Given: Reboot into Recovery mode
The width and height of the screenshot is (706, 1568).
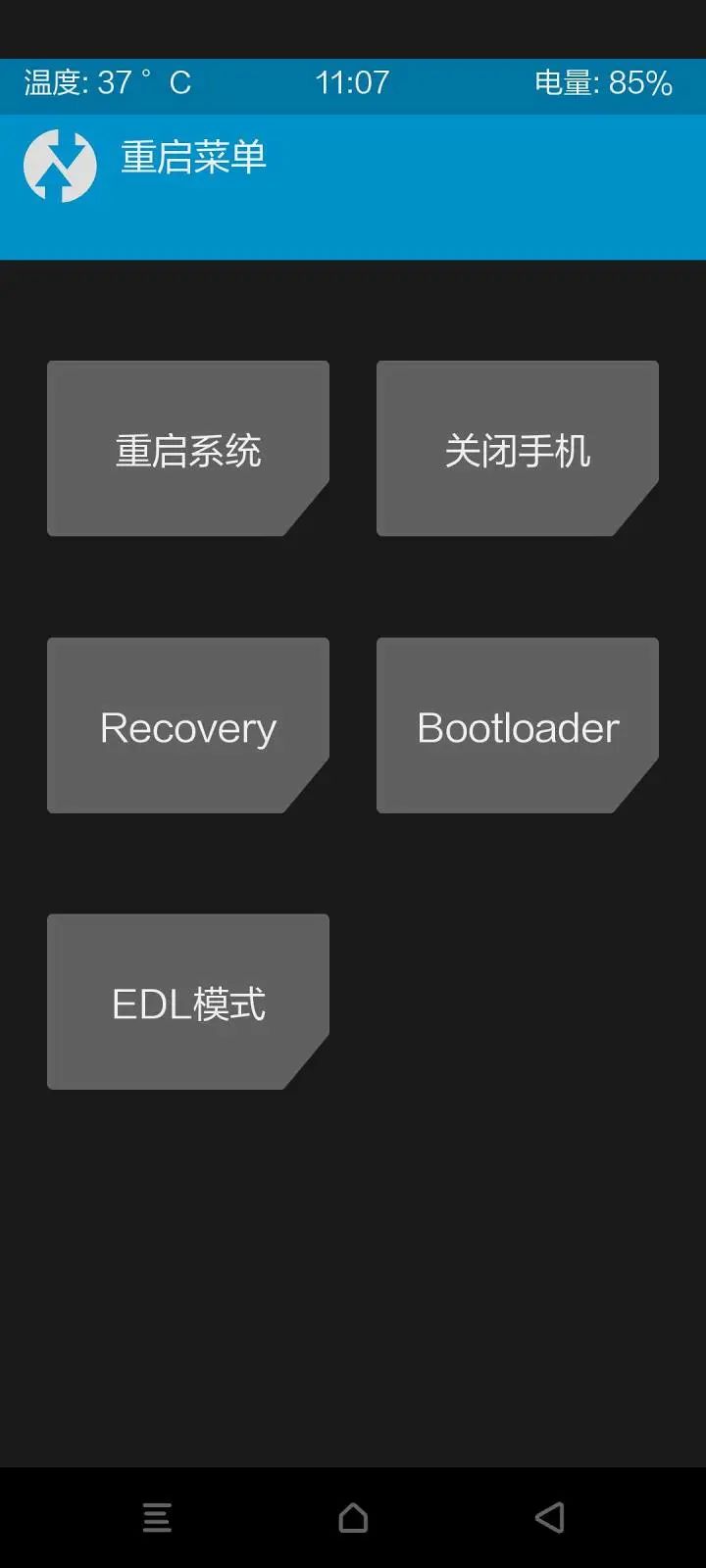Looking at the screenshot, I should [187, 726].
